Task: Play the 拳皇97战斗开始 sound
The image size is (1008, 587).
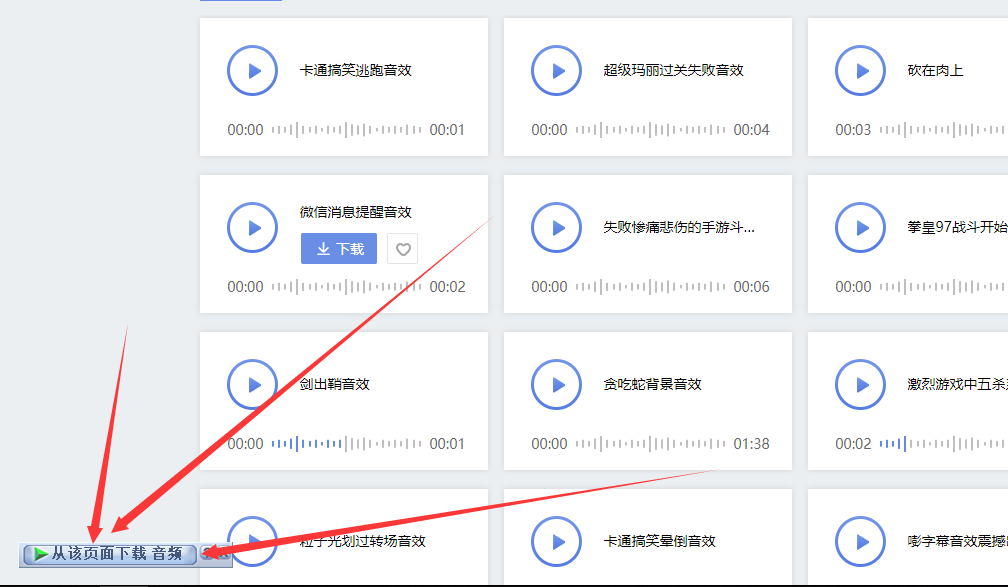Action: [x=860, y=228]
